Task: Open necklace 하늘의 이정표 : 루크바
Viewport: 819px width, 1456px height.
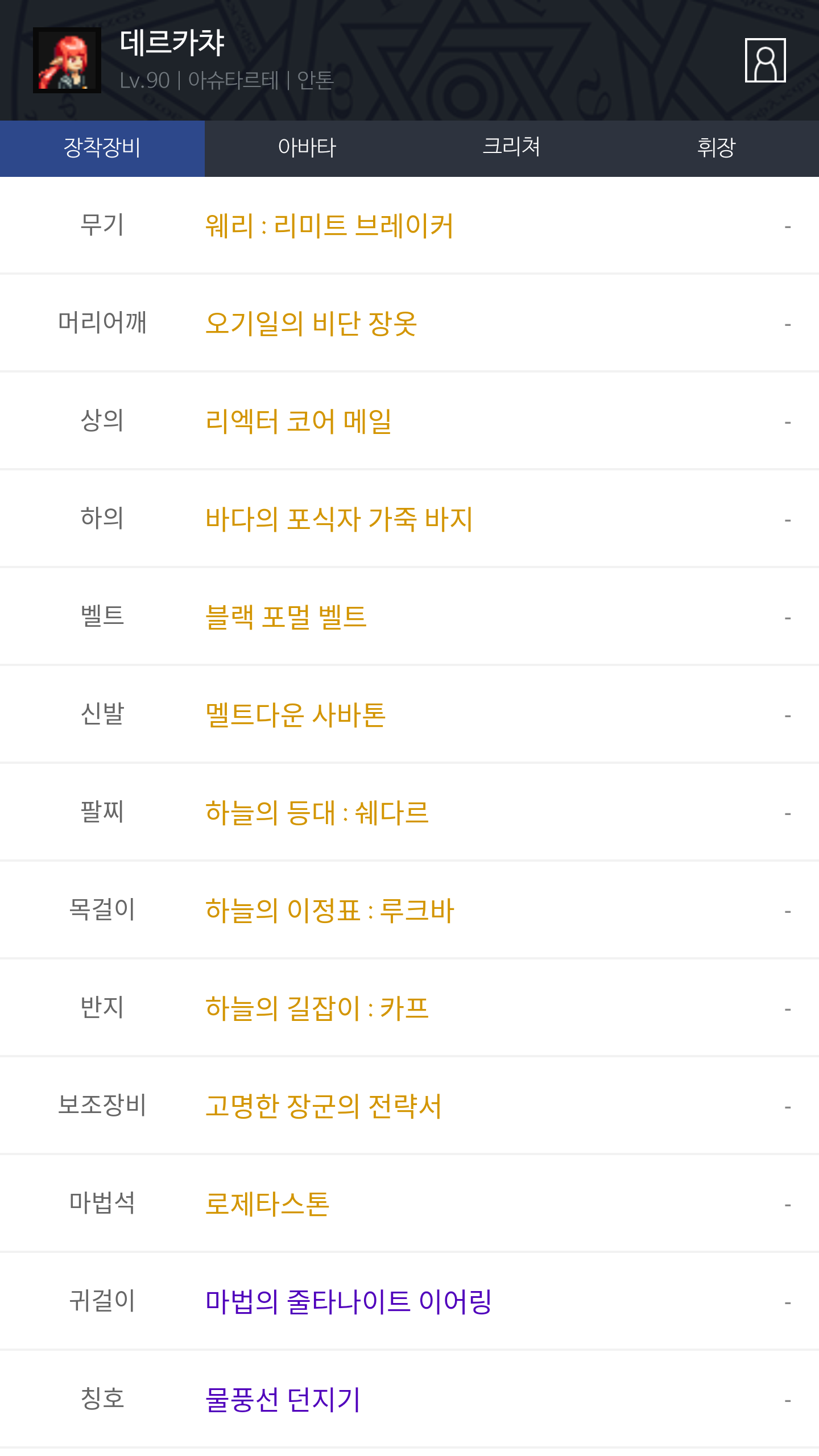Action: [330, 911]
